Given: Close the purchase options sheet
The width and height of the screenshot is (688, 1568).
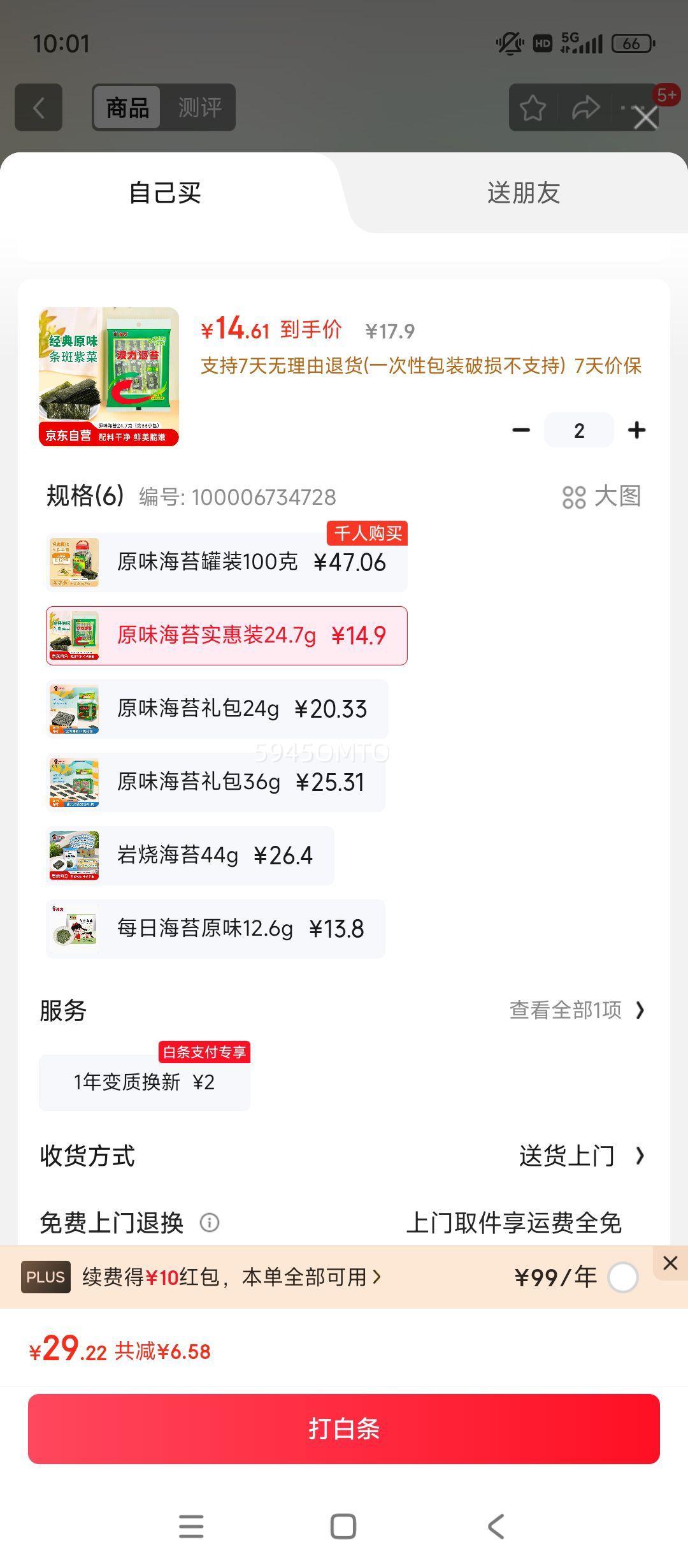Looking at the screenshot, I should tap(645, 118).
